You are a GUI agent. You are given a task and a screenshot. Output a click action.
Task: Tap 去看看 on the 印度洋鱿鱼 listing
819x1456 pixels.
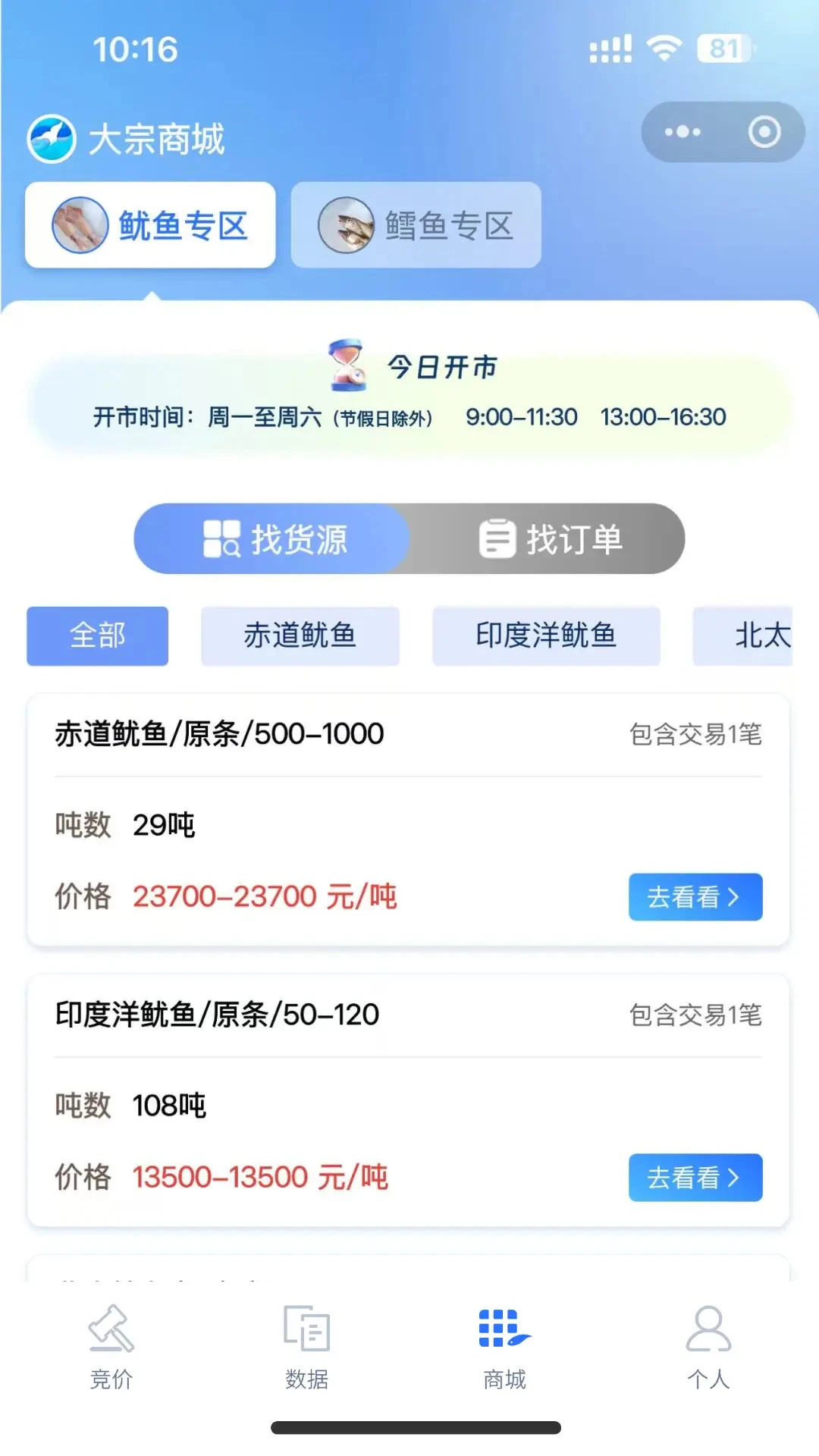pyautogui.click(x=695, y=1178)
